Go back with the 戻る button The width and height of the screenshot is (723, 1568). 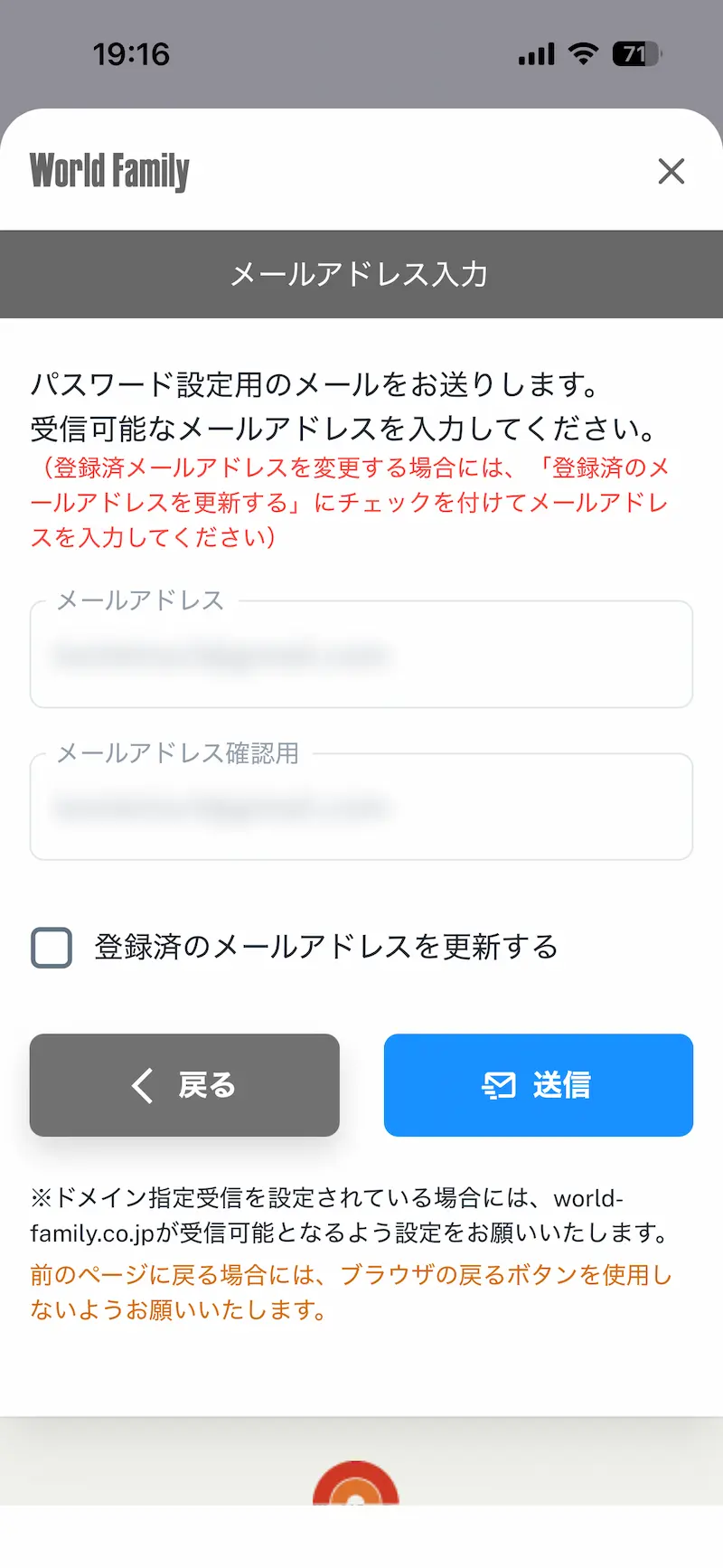(184, 1084)
